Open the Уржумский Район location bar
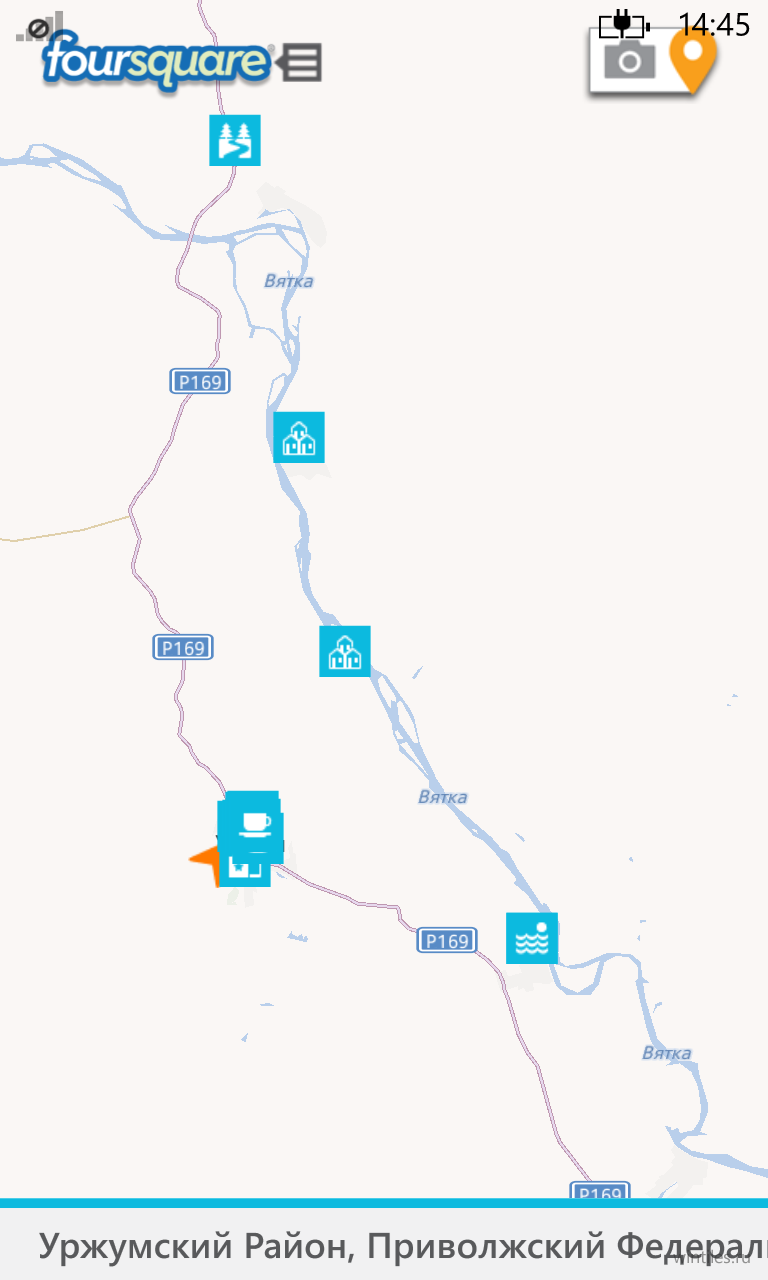Viewport: 768px width, 1280px height. [x=384, y=1245]
